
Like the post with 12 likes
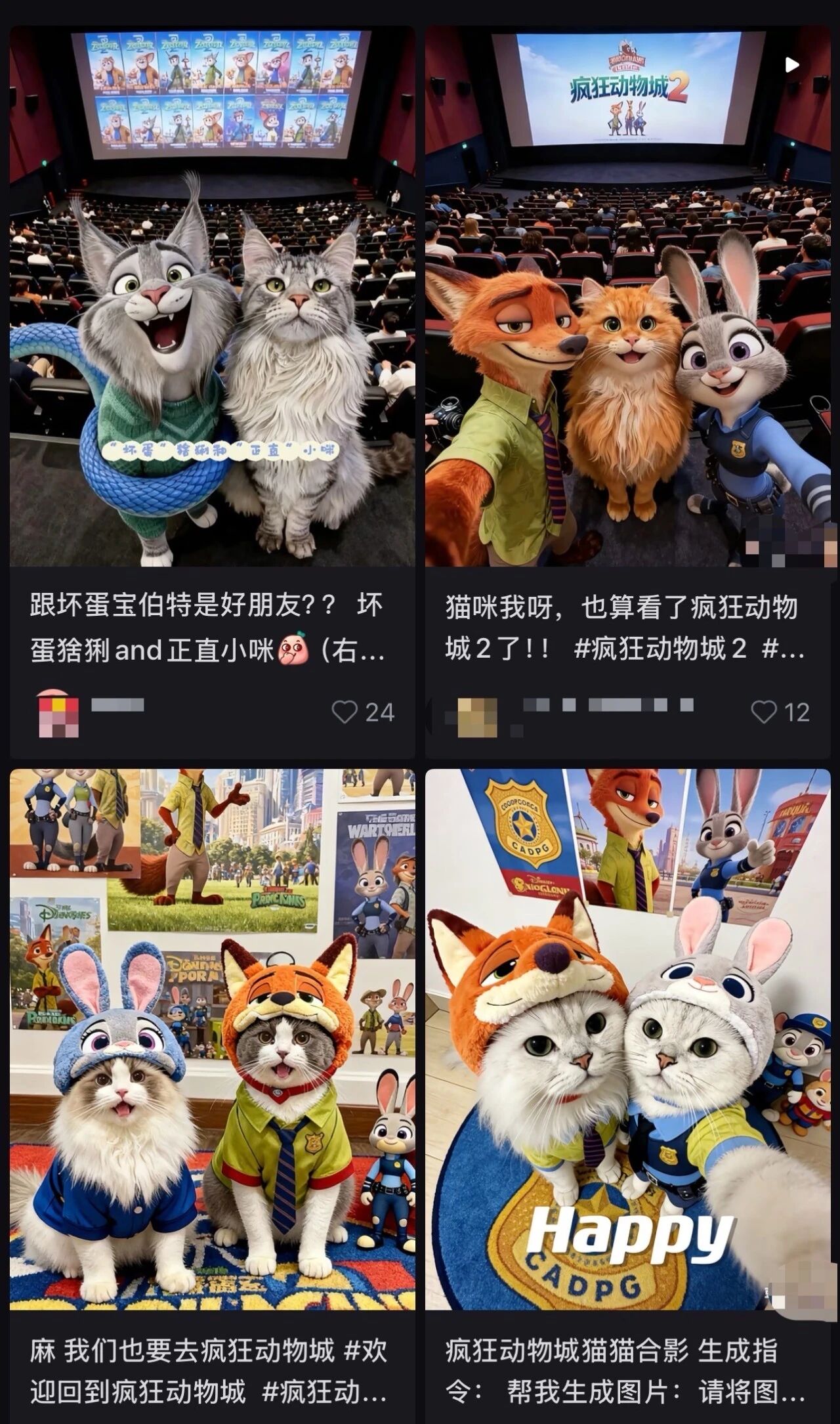pyautogui.click(x=763, y=712)
